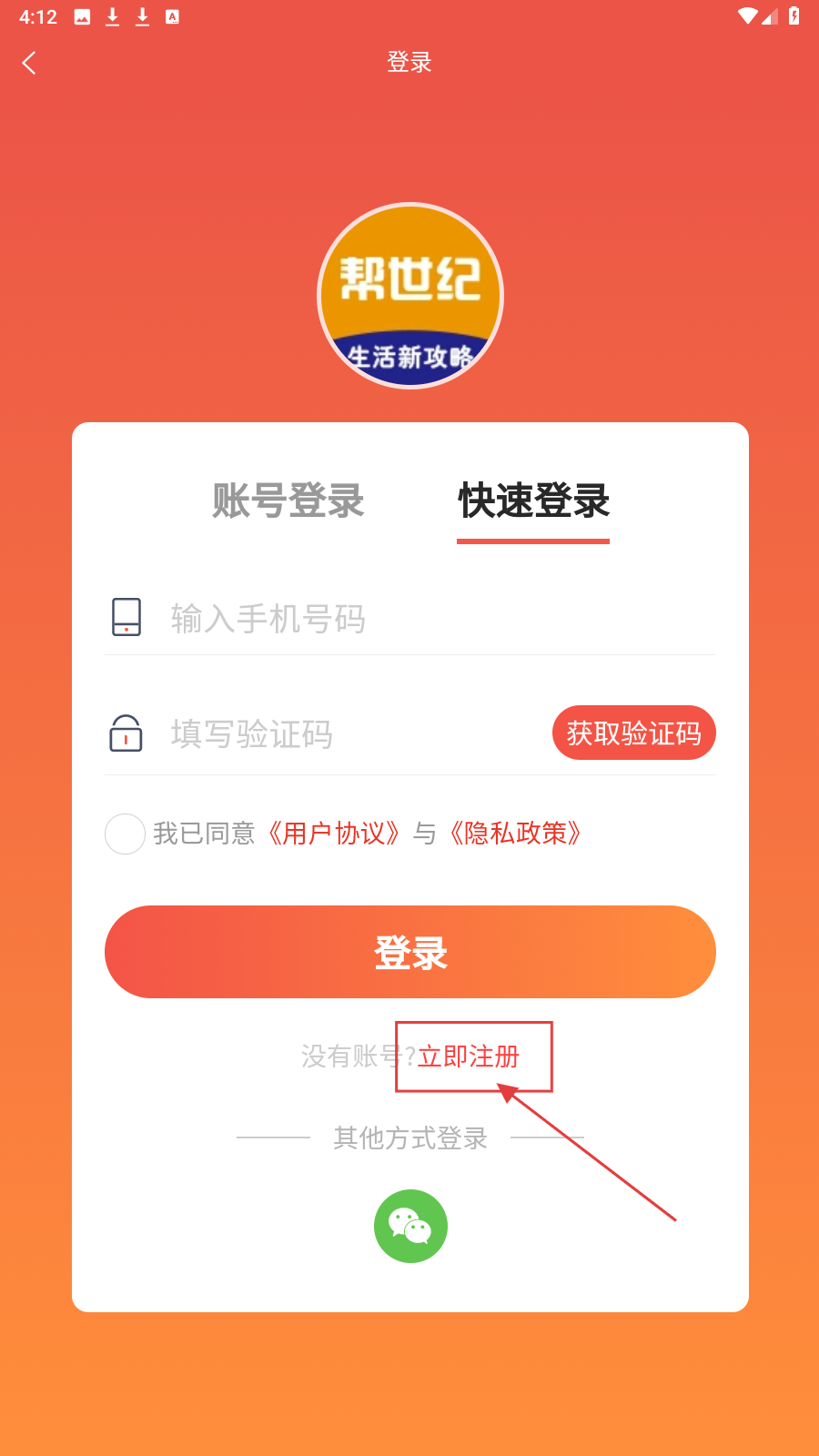Tap the 填写验证码 verification code field
This screenshot has width=819, height=1456.
(346, 733)
